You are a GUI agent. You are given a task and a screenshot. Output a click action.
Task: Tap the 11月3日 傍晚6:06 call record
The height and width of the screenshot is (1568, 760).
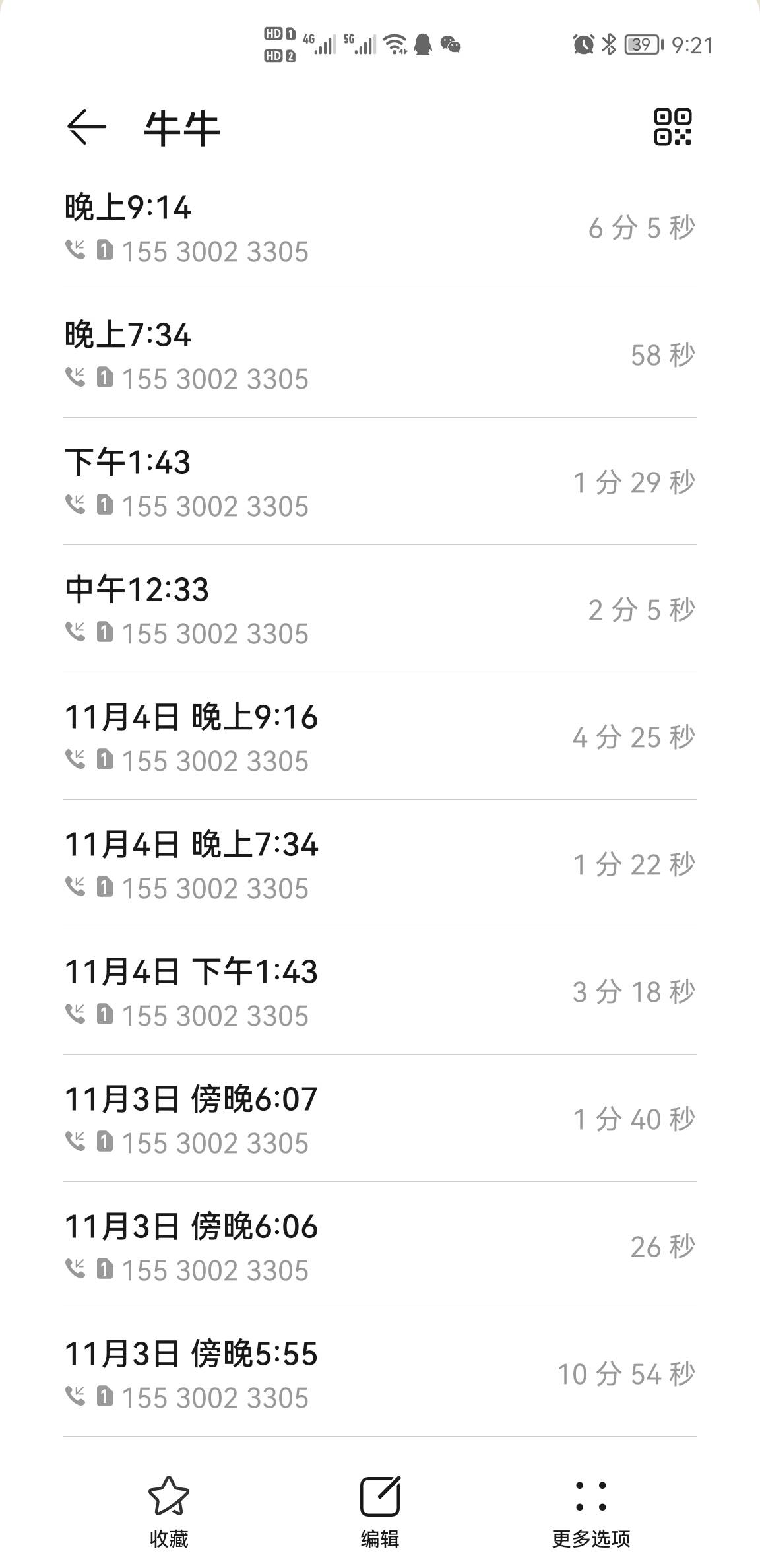point(380,1246)
